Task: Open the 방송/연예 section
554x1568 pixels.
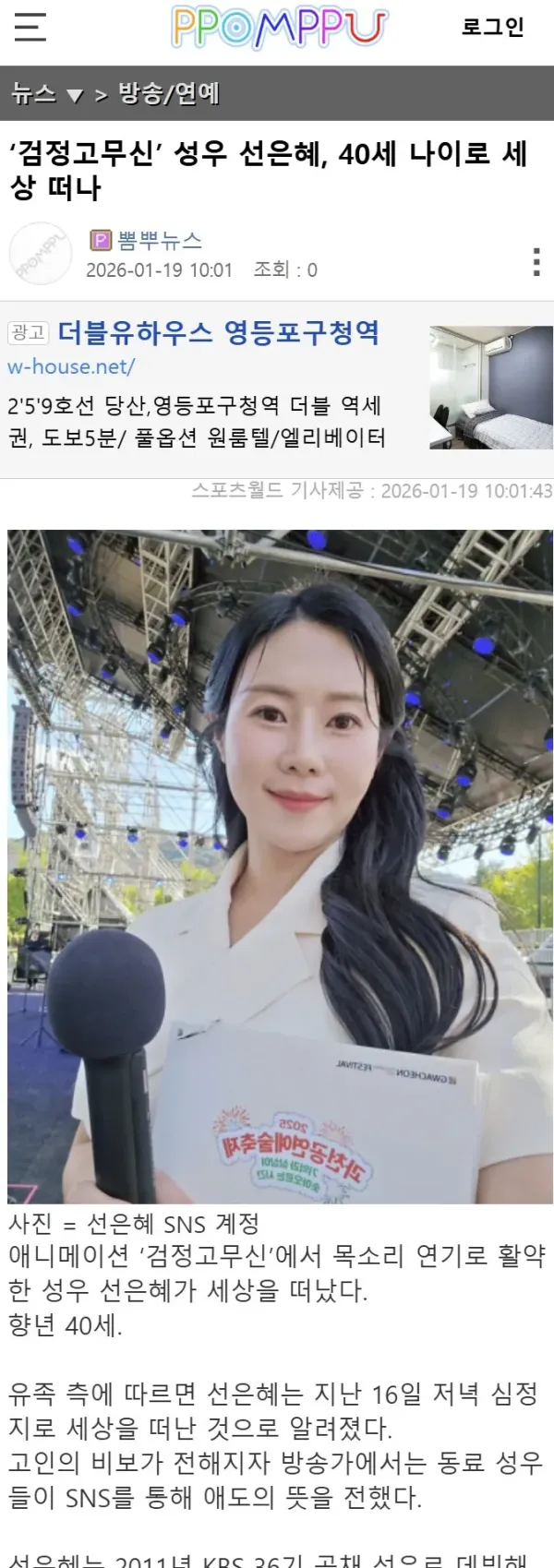Action: [x=169, y=94]
